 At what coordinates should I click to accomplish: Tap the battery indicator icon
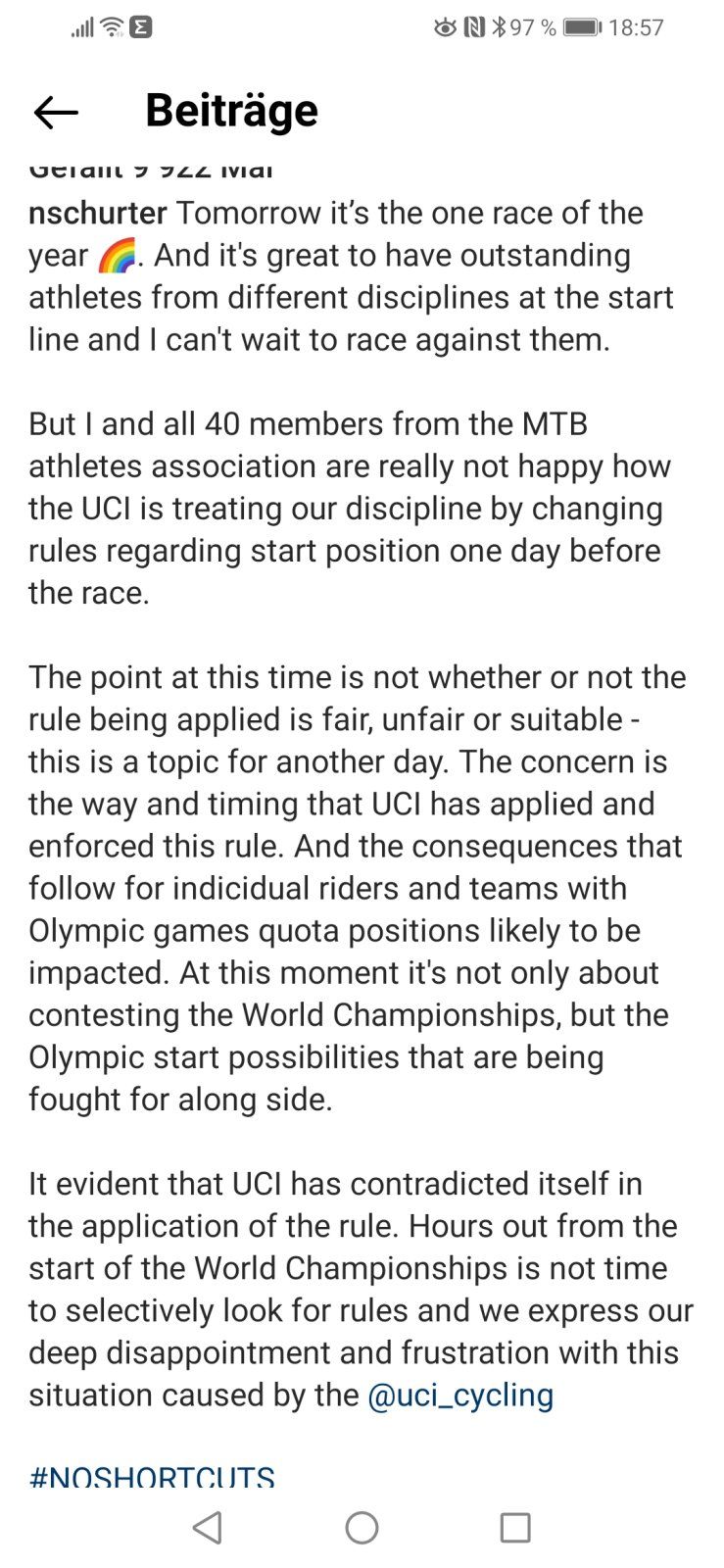[x=581, y=28]
